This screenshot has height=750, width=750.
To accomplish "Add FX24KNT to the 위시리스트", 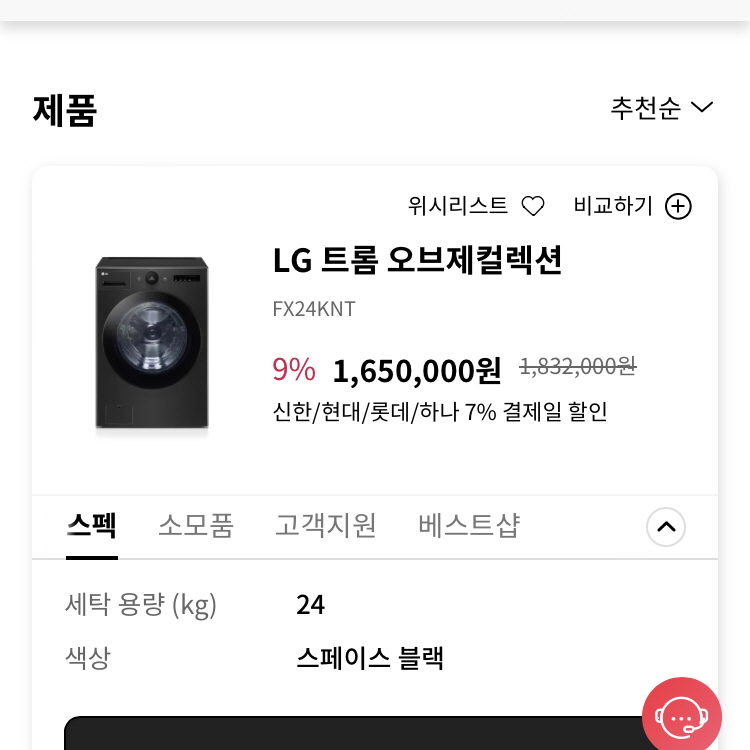I will coord(533,206).
